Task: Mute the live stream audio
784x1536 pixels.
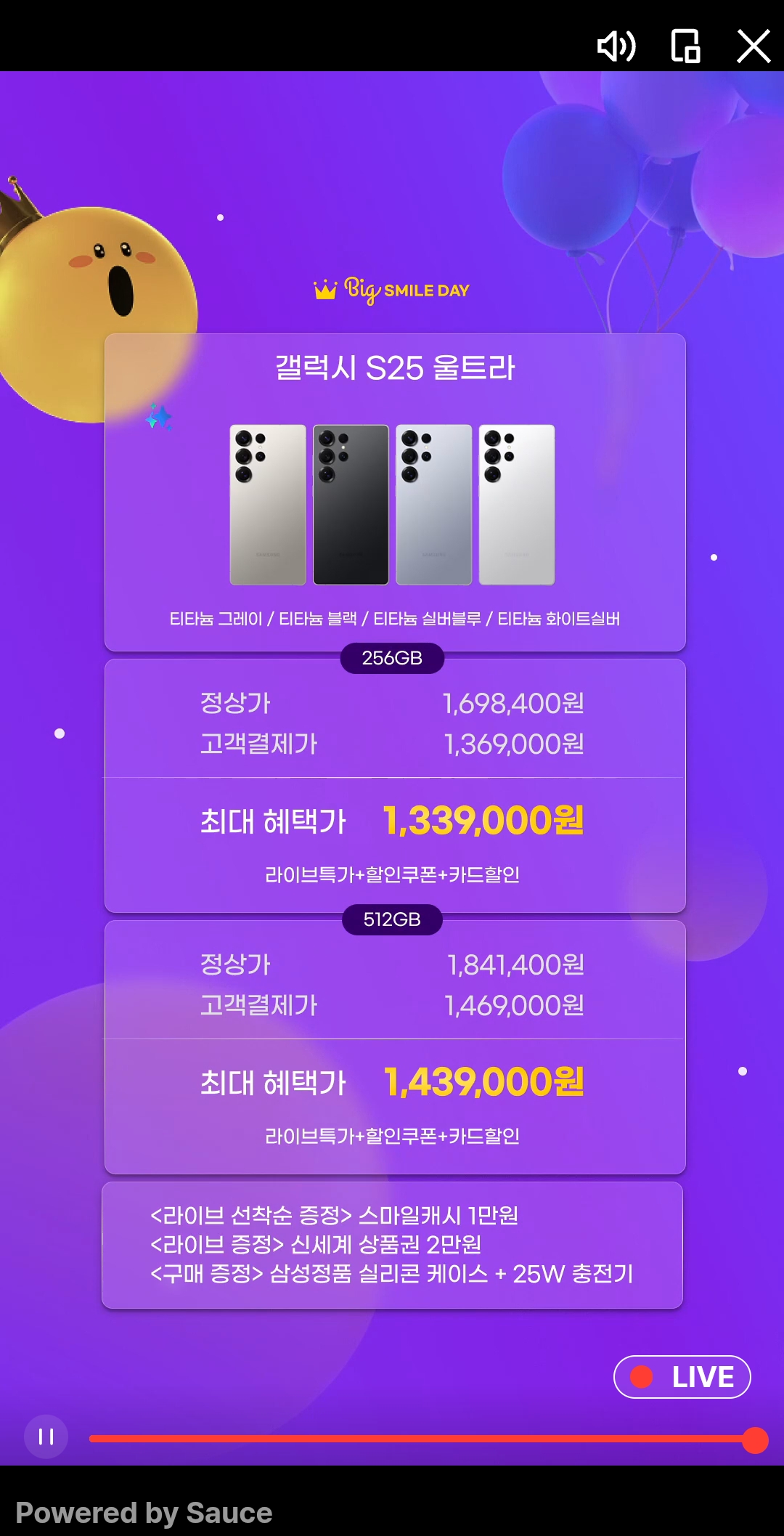Action: pos(616,46)
